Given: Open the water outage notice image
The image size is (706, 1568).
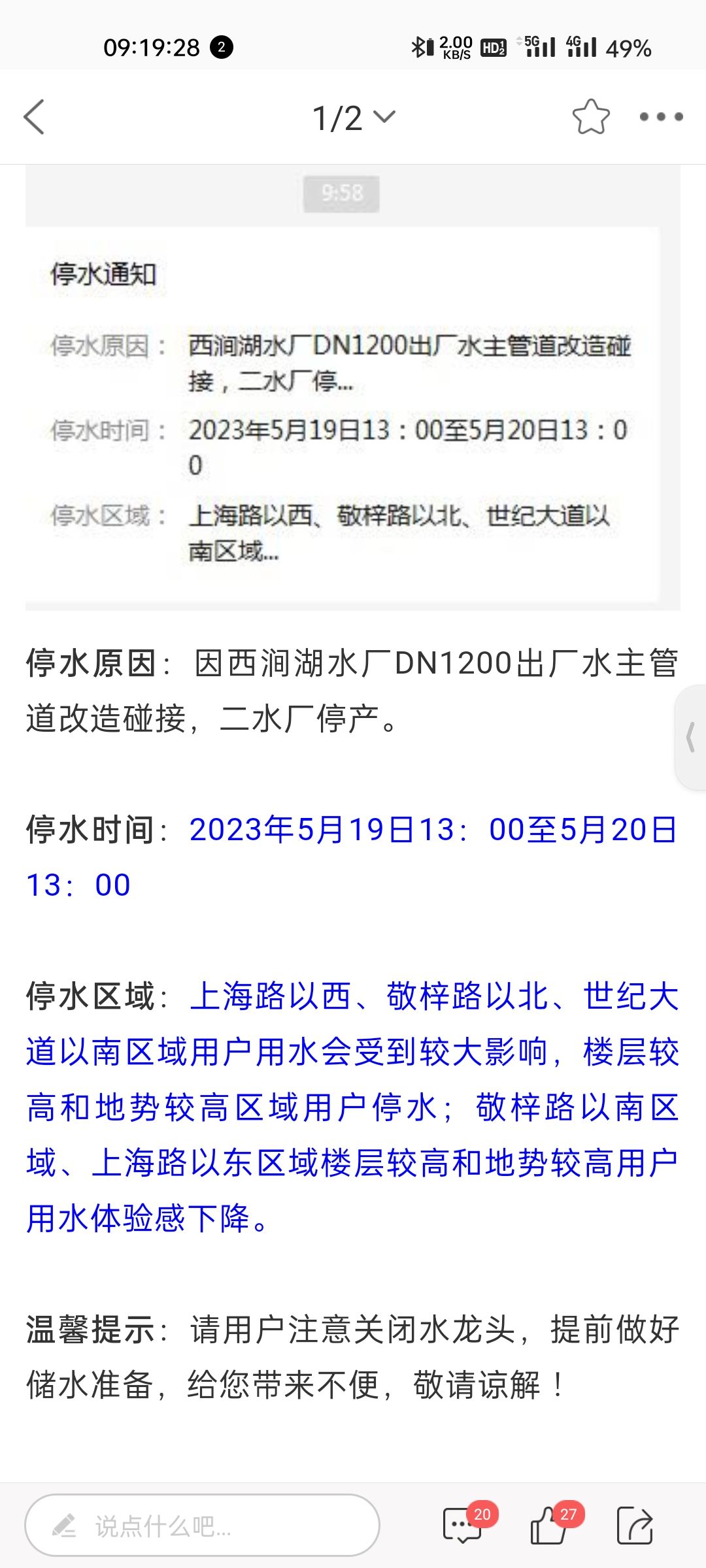Looking at the screenshot, I should (x=353, y=387).
